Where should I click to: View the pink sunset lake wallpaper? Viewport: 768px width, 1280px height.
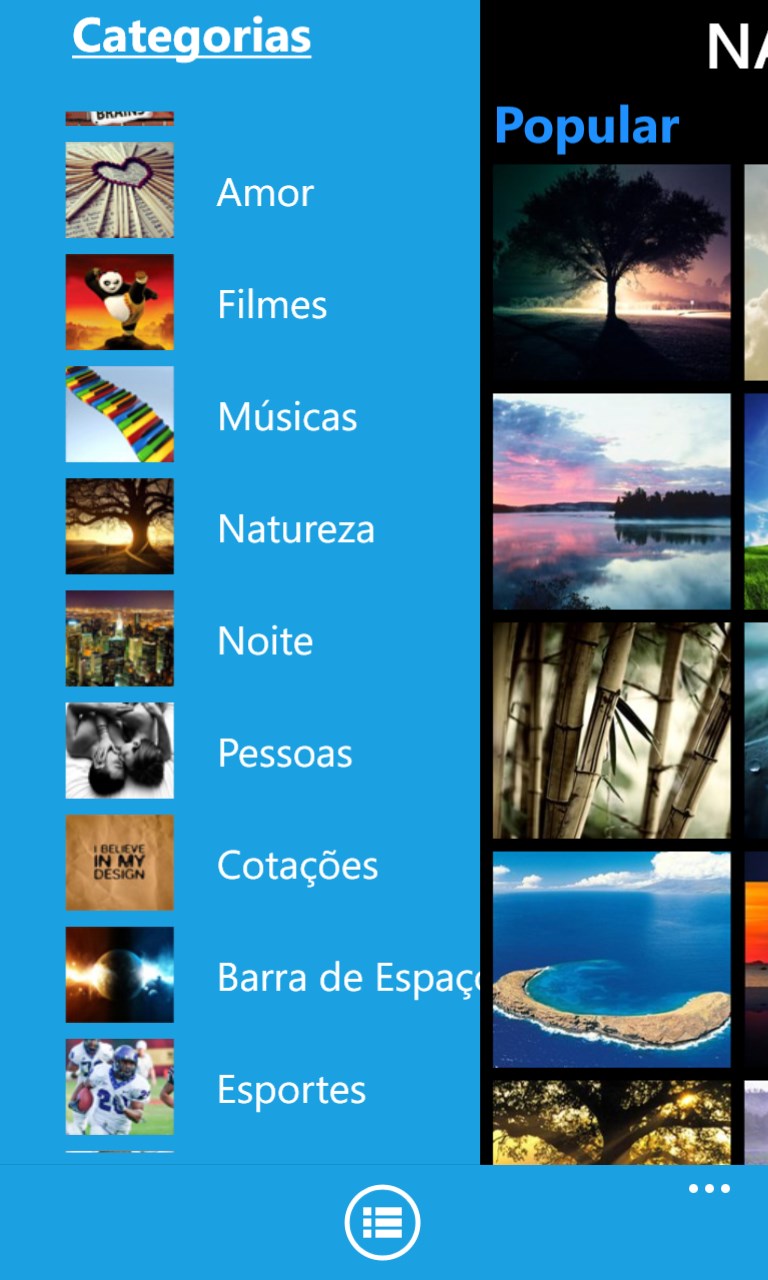[x=612, y=501]
